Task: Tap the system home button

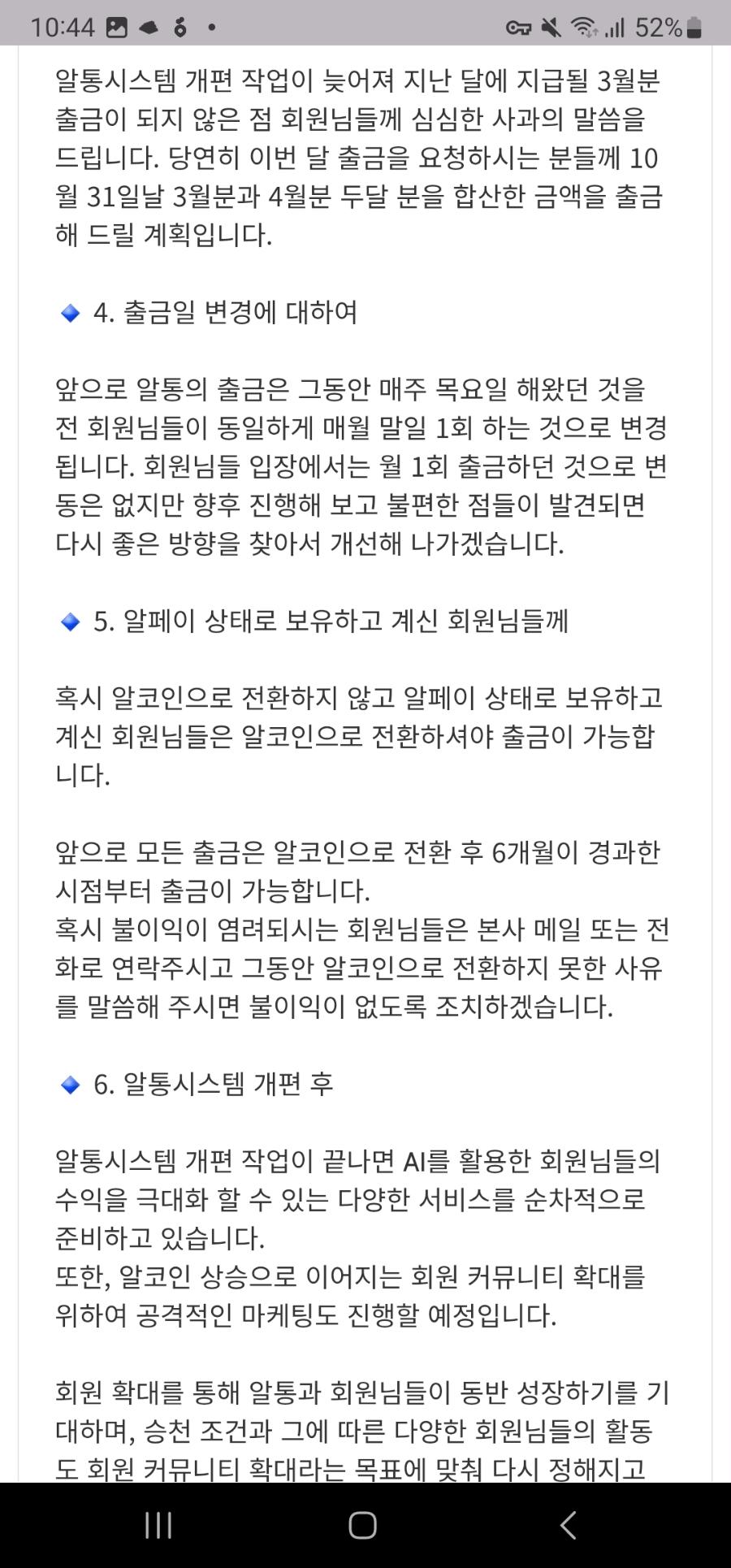Action: (362, 1525)
